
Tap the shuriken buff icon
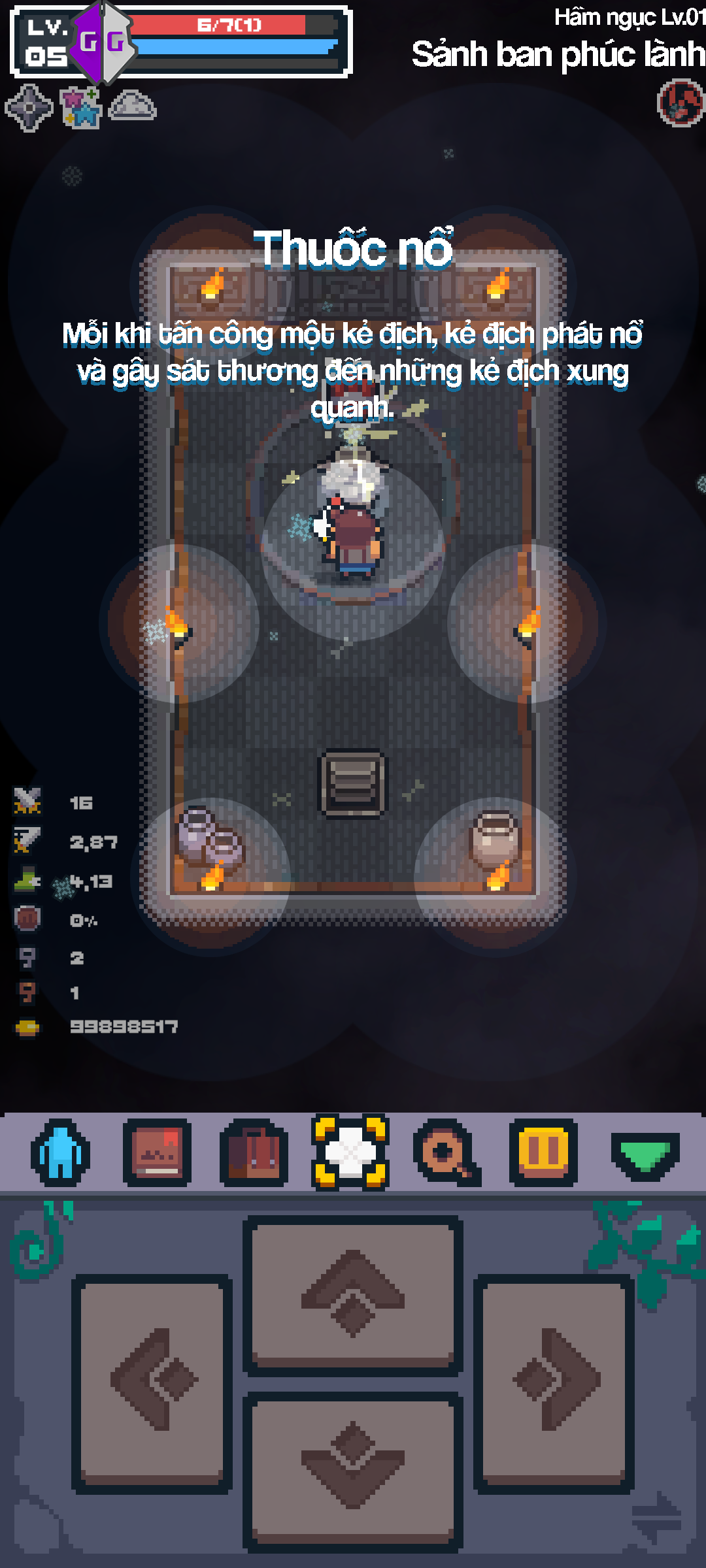click(29, 106)
